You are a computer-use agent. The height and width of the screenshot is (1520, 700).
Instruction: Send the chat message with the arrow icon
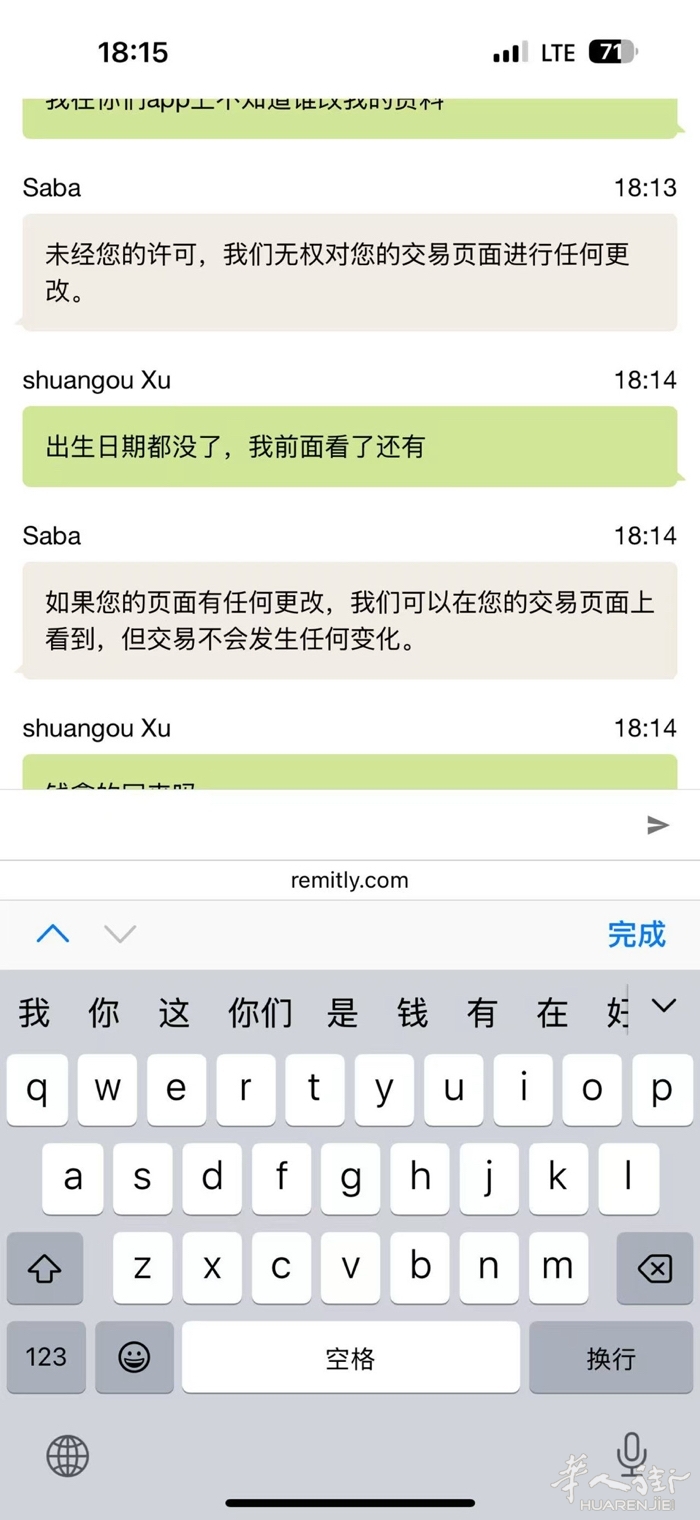tap(657, 825)
